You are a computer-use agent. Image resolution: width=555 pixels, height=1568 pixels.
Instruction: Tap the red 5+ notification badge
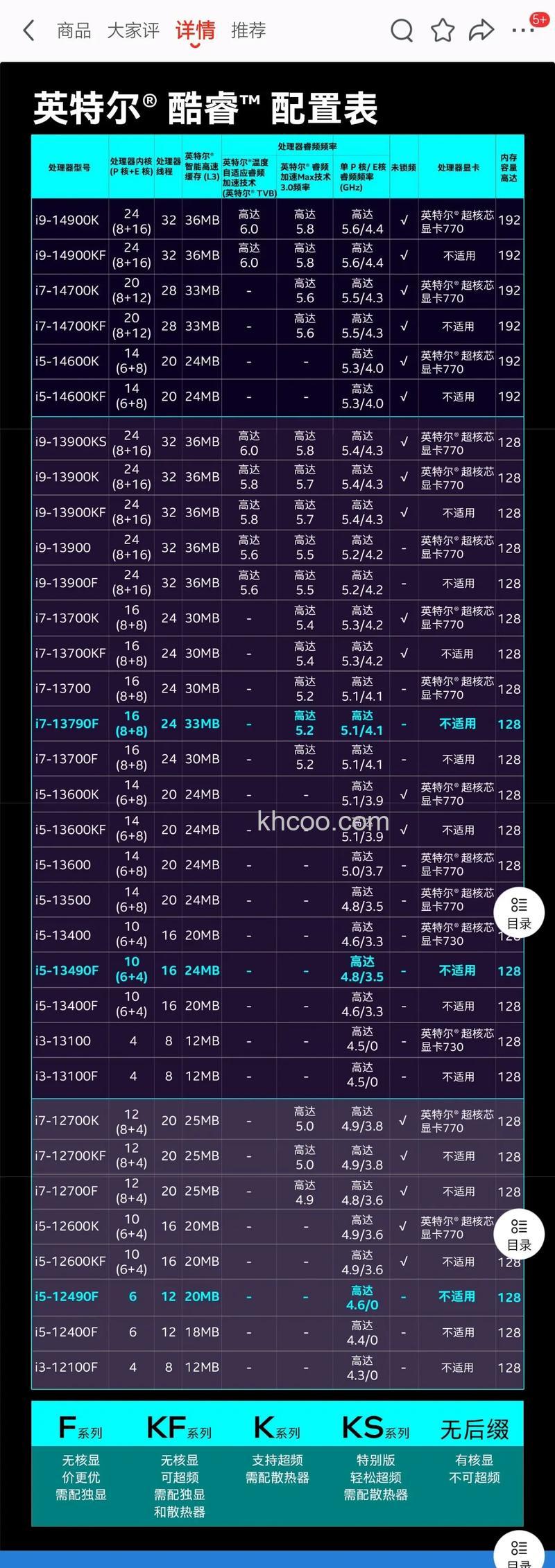pos(539,21)
